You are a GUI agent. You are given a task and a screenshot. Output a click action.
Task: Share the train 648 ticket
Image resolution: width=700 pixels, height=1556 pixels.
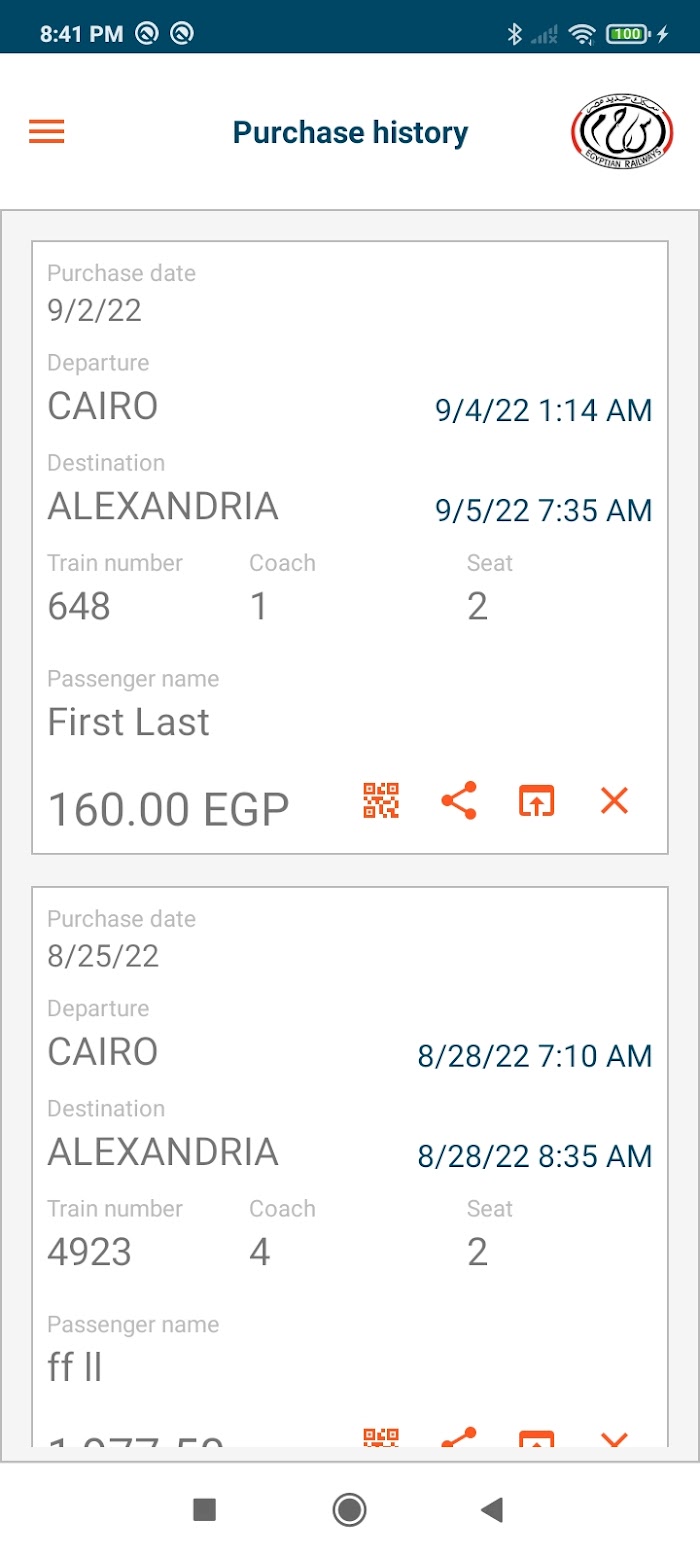coord(459,801)
